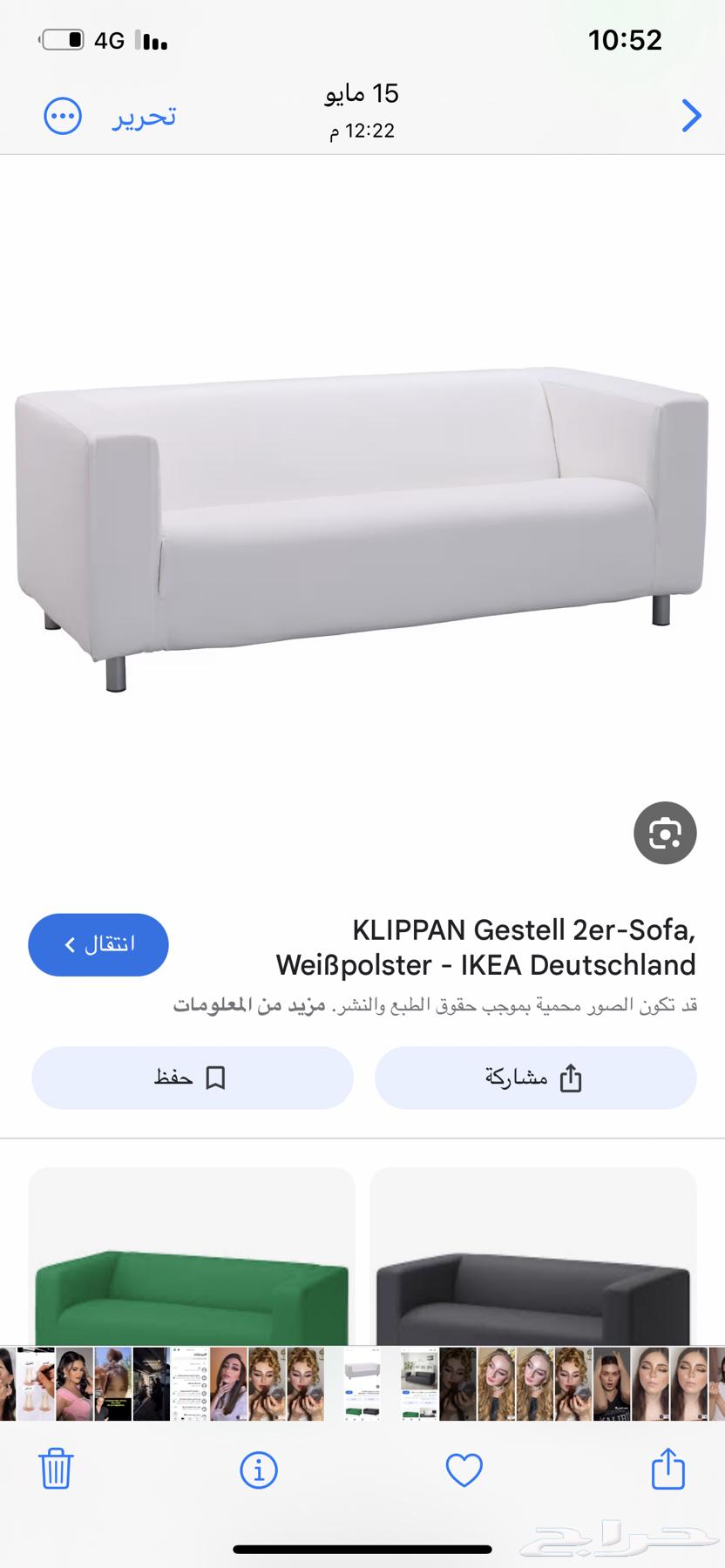Tap the trash icon to delete photo
The image size is (725, 1568).
tap(56, 1469)
